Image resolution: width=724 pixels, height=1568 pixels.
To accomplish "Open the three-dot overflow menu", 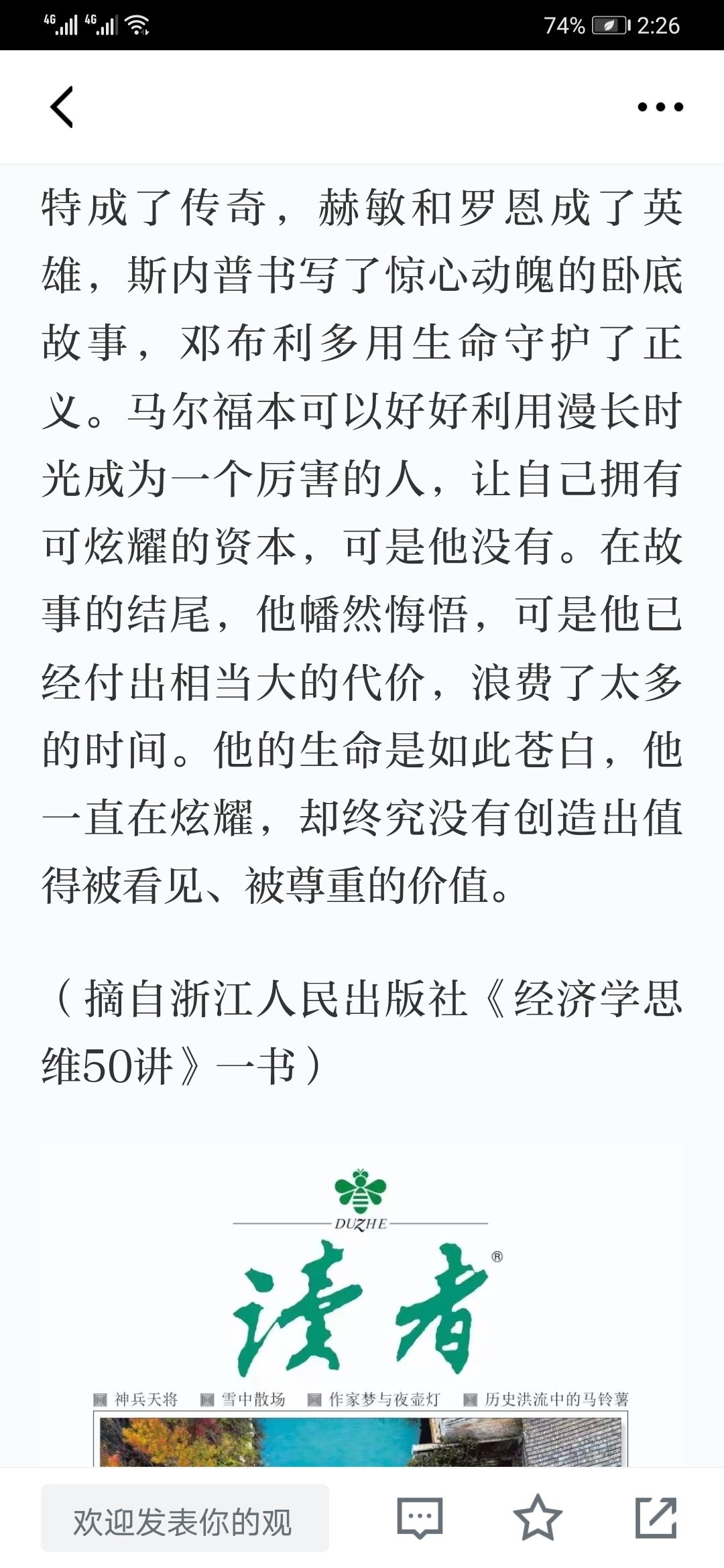I will (x=660, y=107).
